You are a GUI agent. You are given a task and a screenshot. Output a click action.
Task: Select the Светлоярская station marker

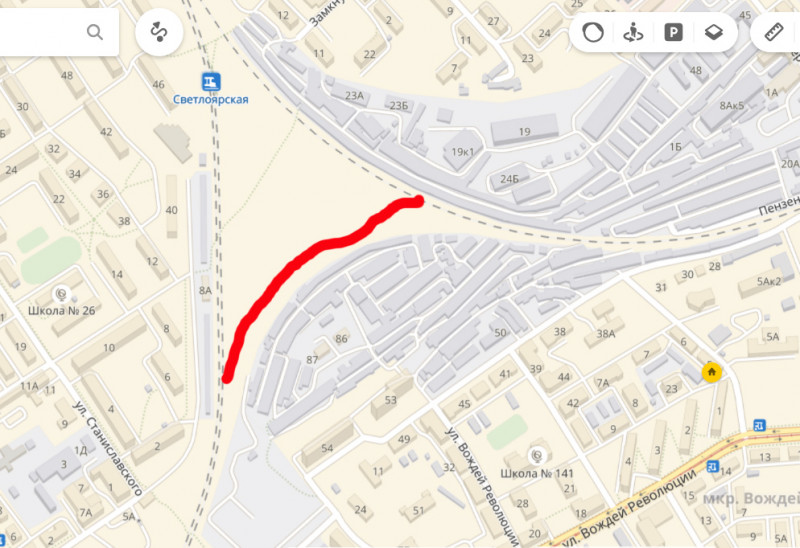click(x=208, y=81)
